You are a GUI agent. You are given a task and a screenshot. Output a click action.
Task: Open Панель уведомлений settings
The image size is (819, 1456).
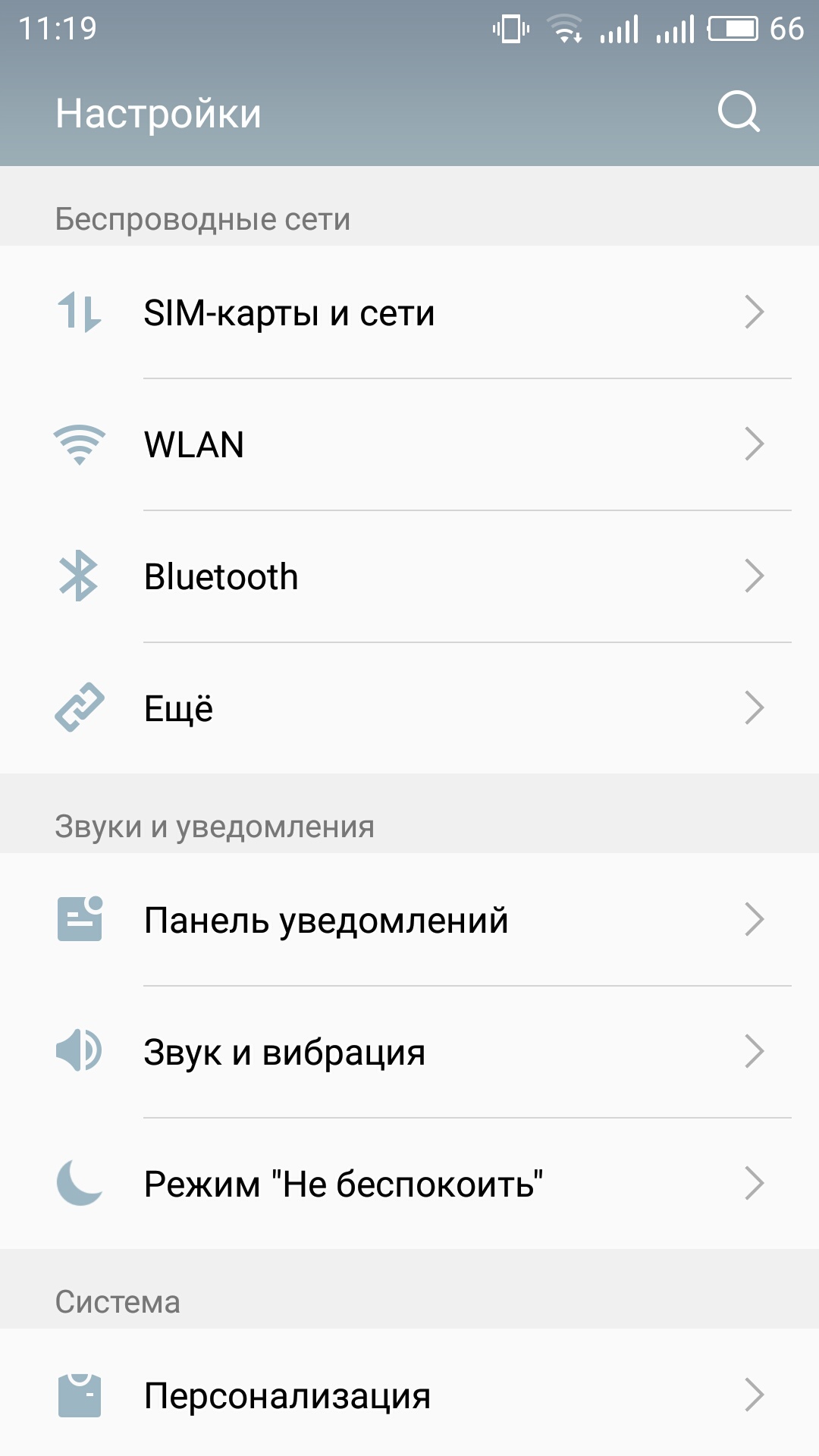coord(409,919)
